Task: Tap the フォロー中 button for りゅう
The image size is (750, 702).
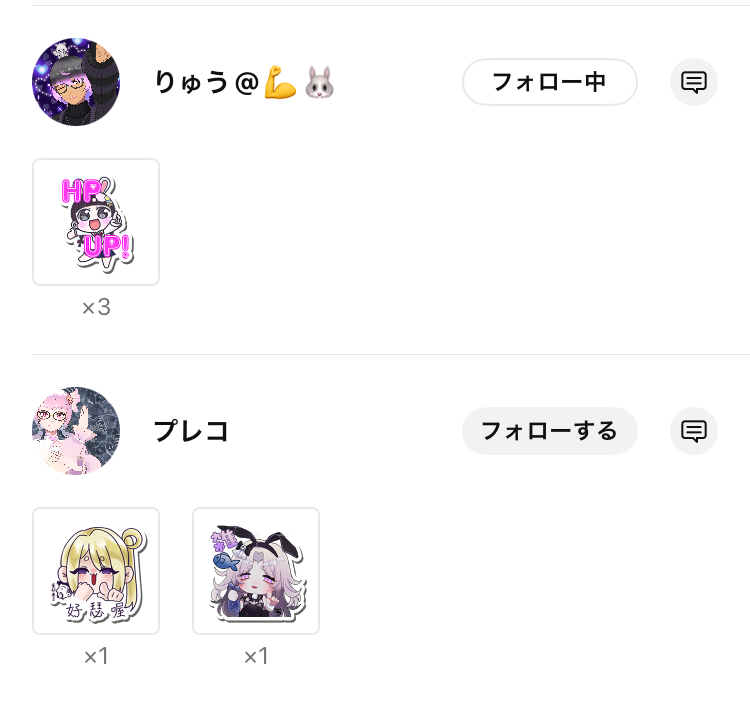Action: click(x=549, y=82)
